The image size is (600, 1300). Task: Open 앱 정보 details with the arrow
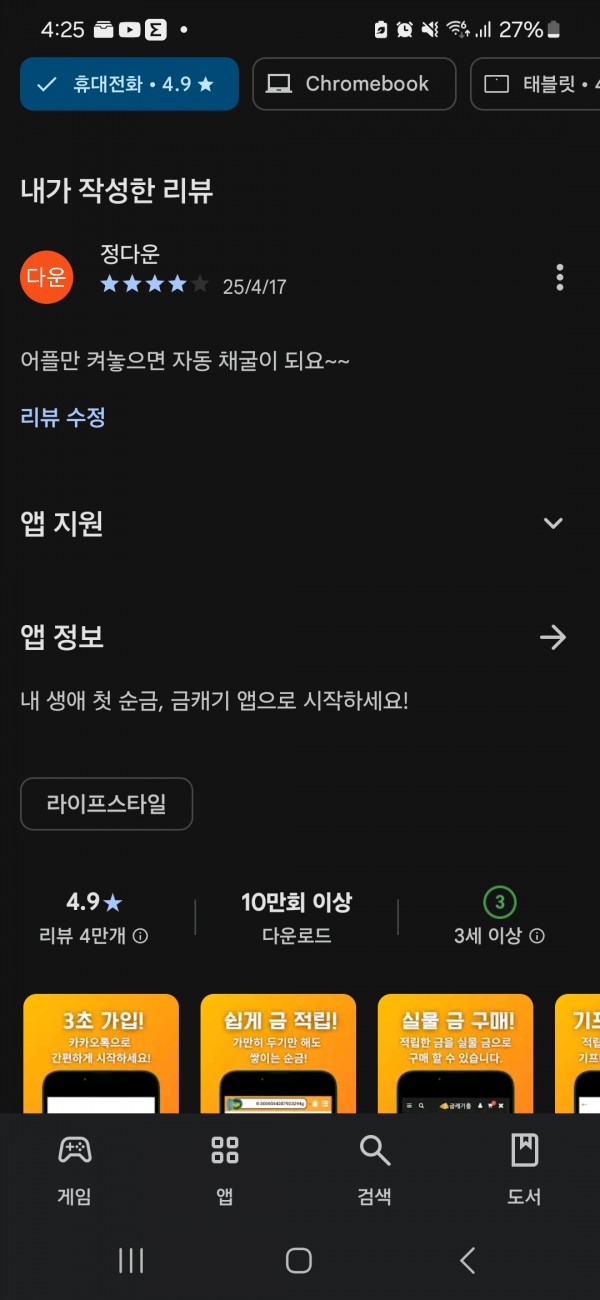553,637
